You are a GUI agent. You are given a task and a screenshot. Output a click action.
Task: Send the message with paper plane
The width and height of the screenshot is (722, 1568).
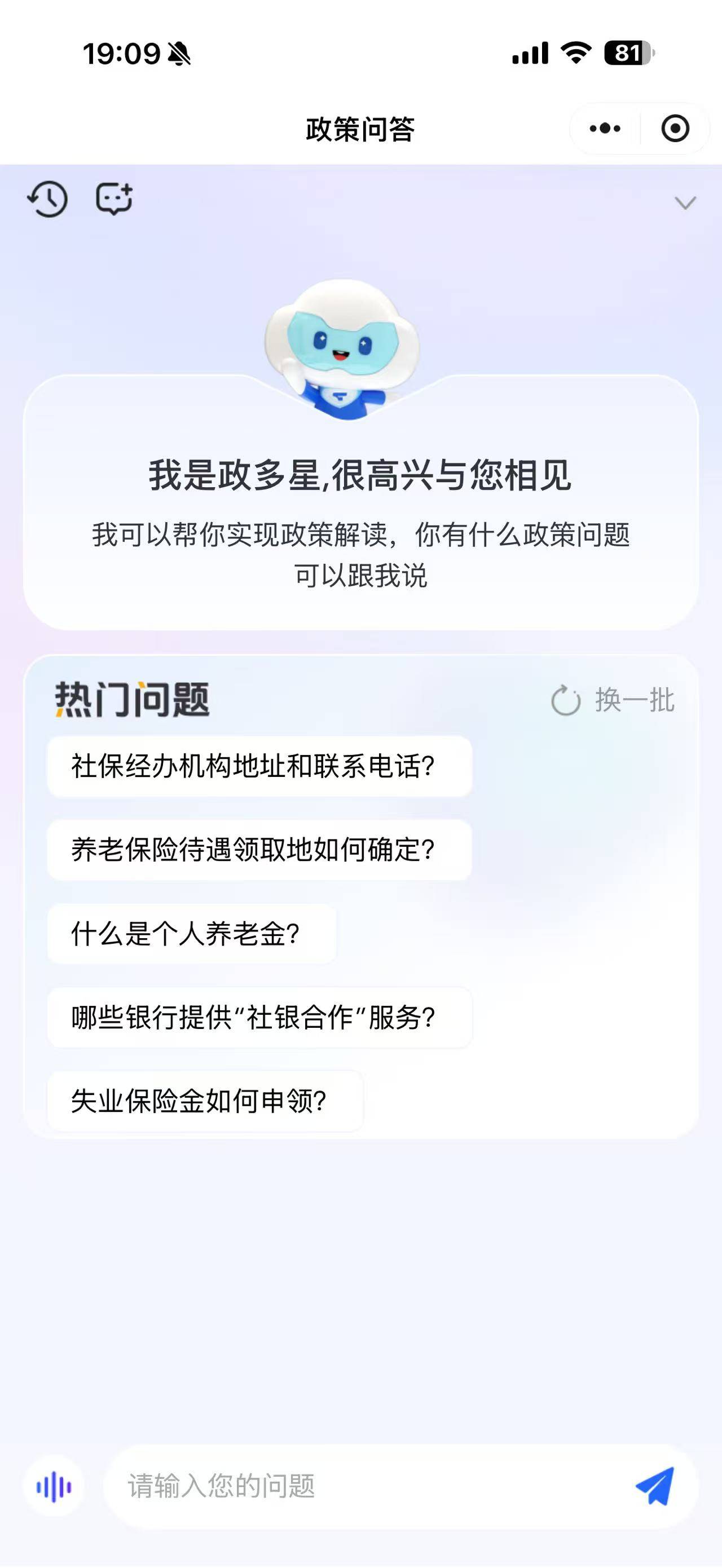pyautogui.click(x=655, y=1486)
